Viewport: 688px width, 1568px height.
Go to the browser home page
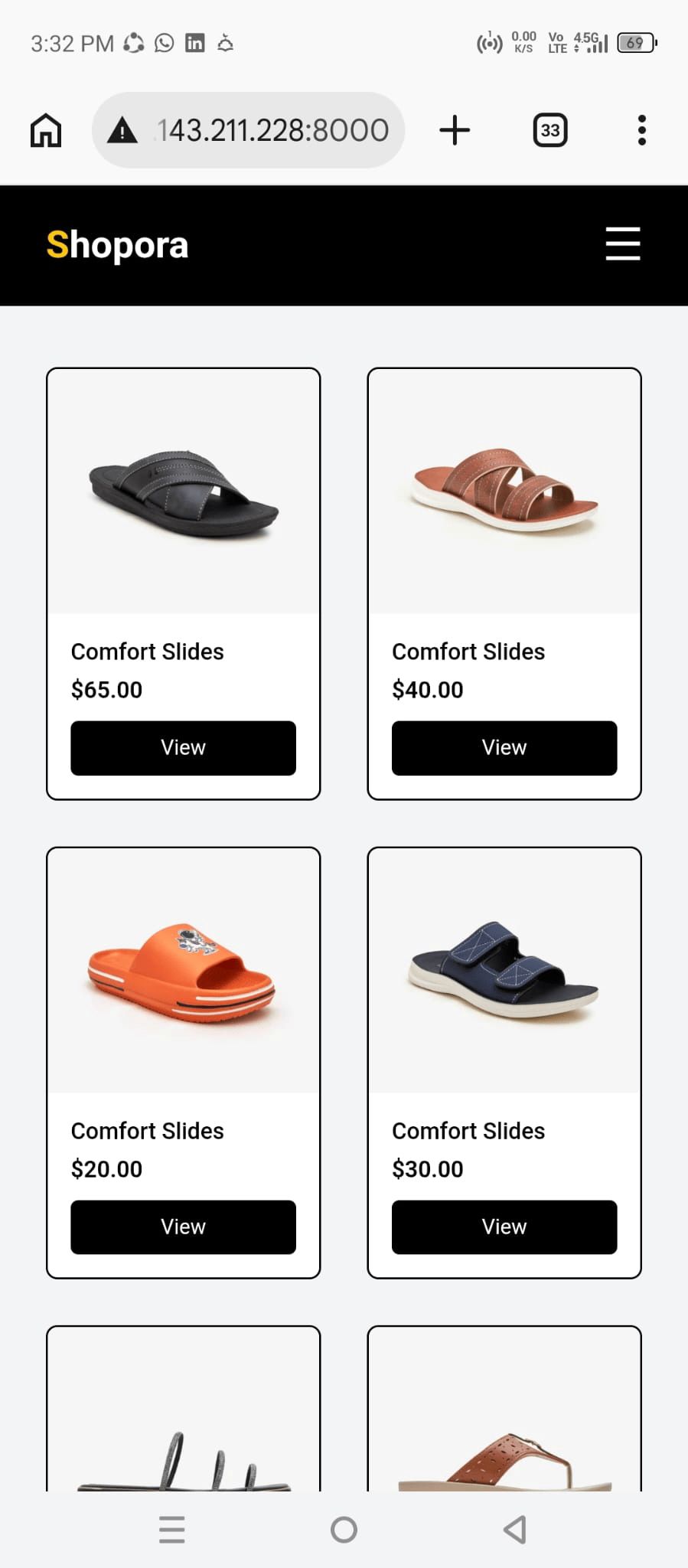46,130
